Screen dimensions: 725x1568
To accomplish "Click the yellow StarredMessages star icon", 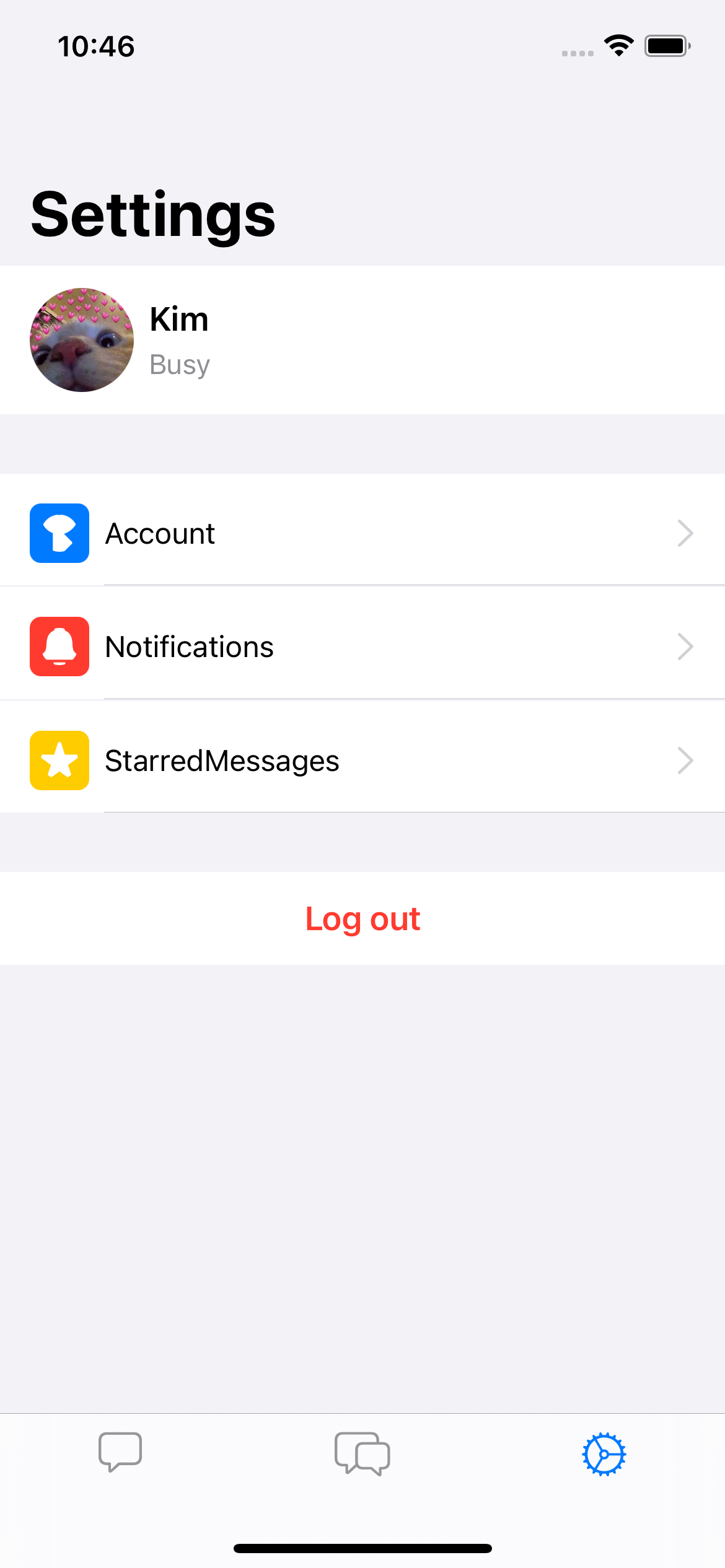I will (59, 760).
